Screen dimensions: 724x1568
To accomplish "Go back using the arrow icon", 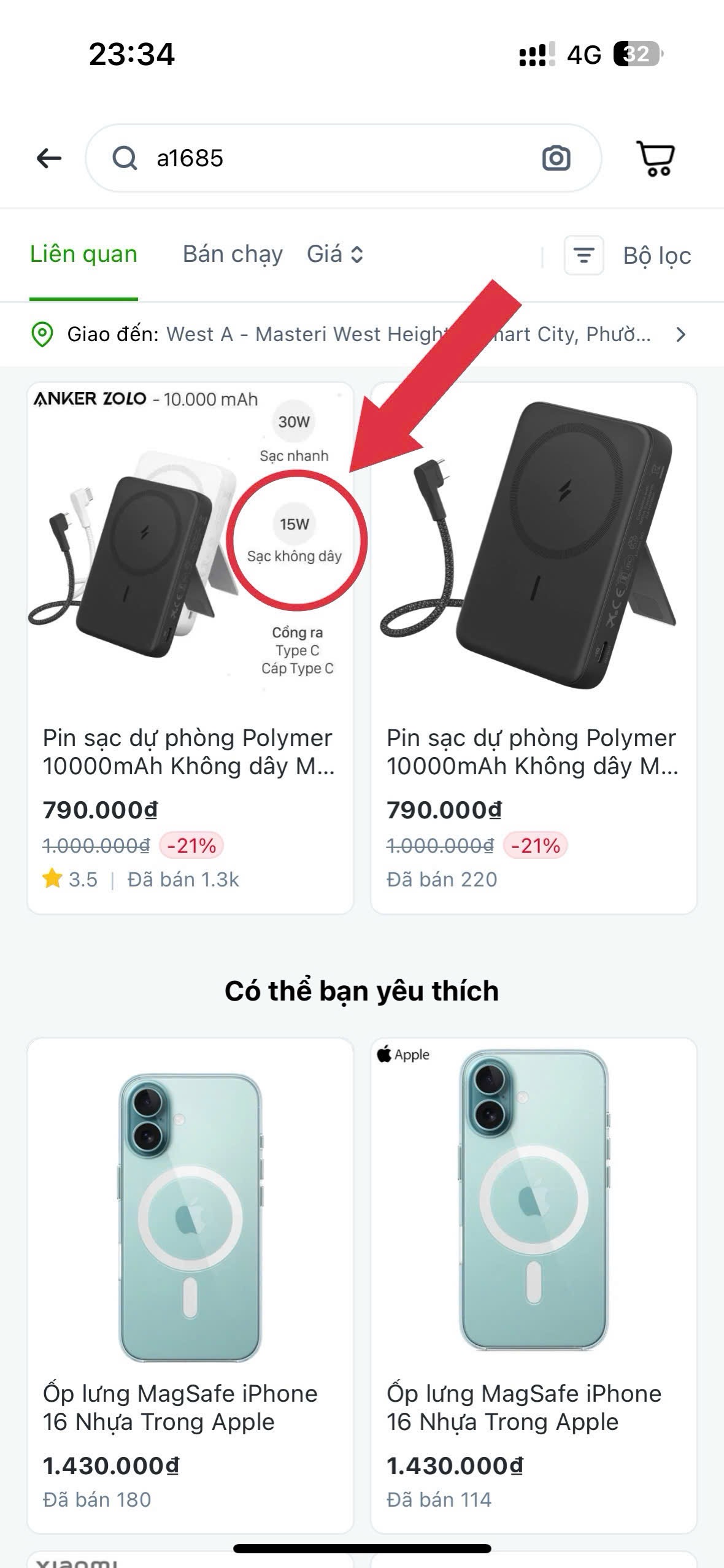I will click(49, 158).
